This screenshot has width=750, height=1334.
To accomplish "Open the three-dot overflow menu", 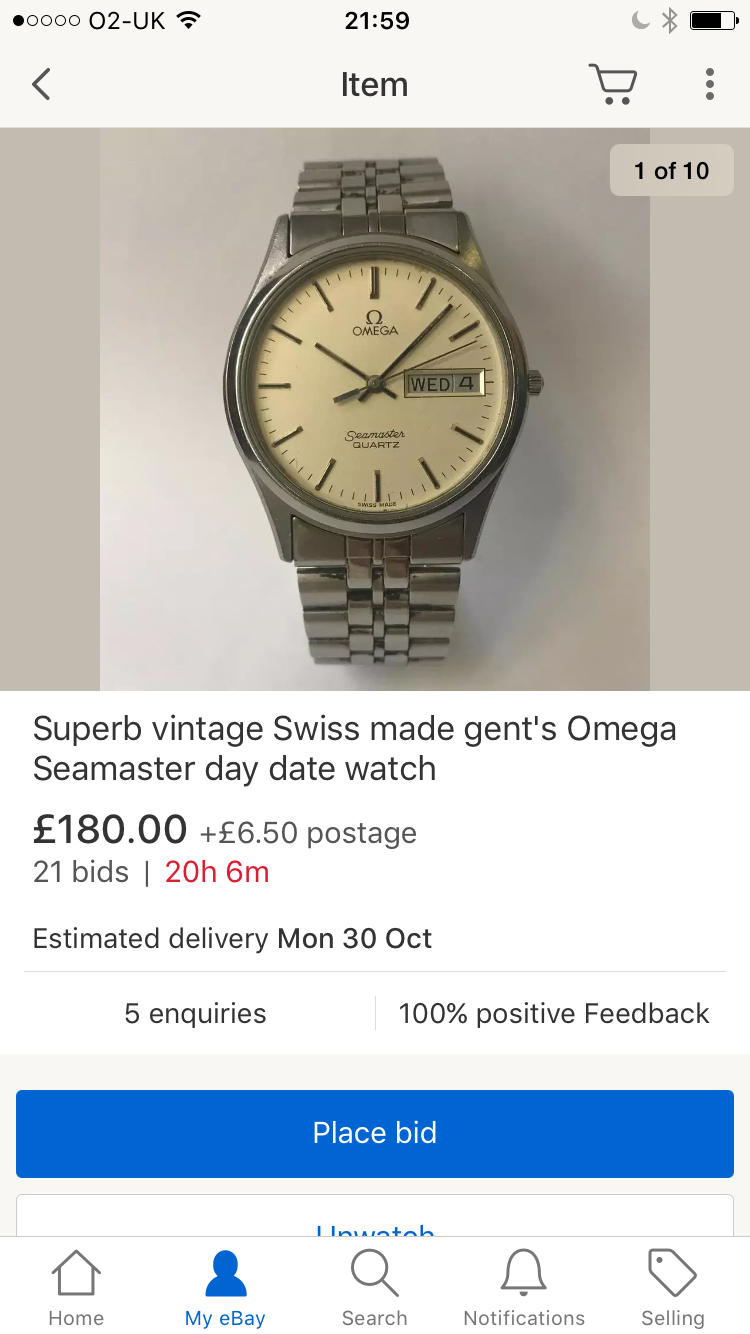I will (709, 85).
